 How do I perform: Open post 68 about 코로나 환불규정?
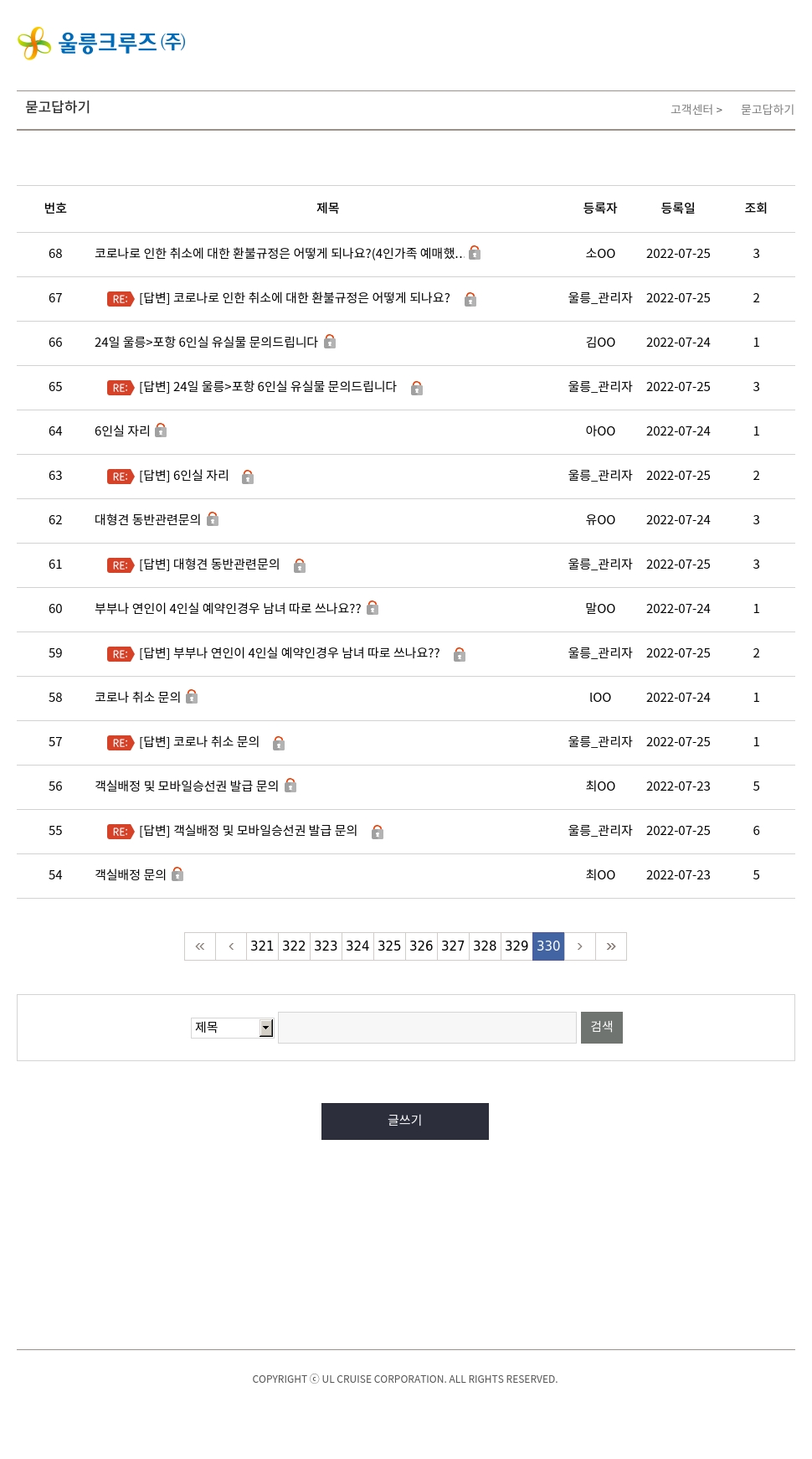[278, 254]
